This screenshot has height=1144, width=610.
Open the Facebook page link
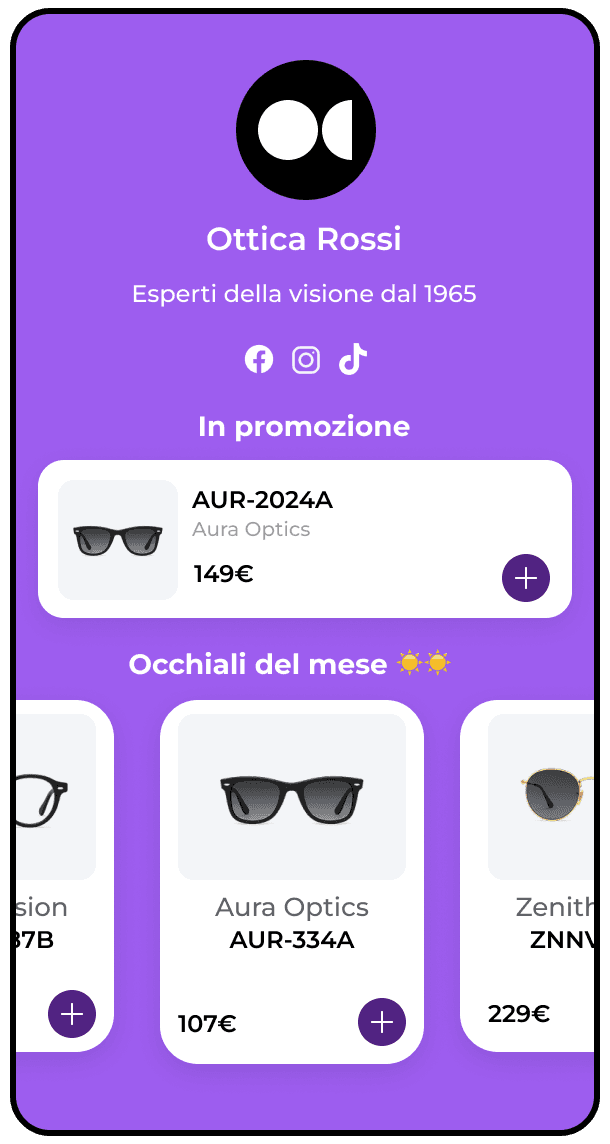259,360
